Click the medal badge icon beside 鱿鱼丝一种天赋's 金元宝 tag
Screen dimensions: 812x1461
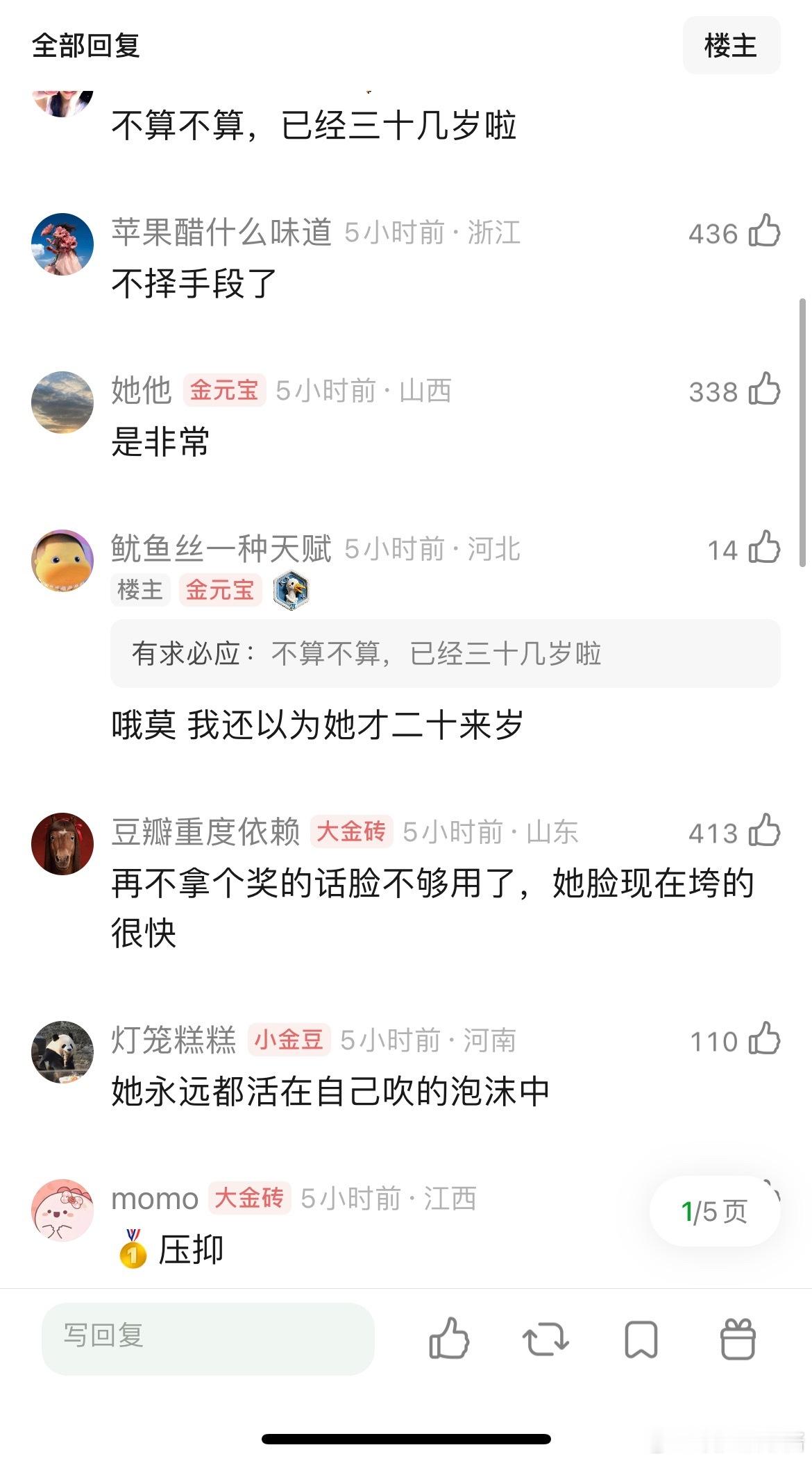click(x=292, y=591)
